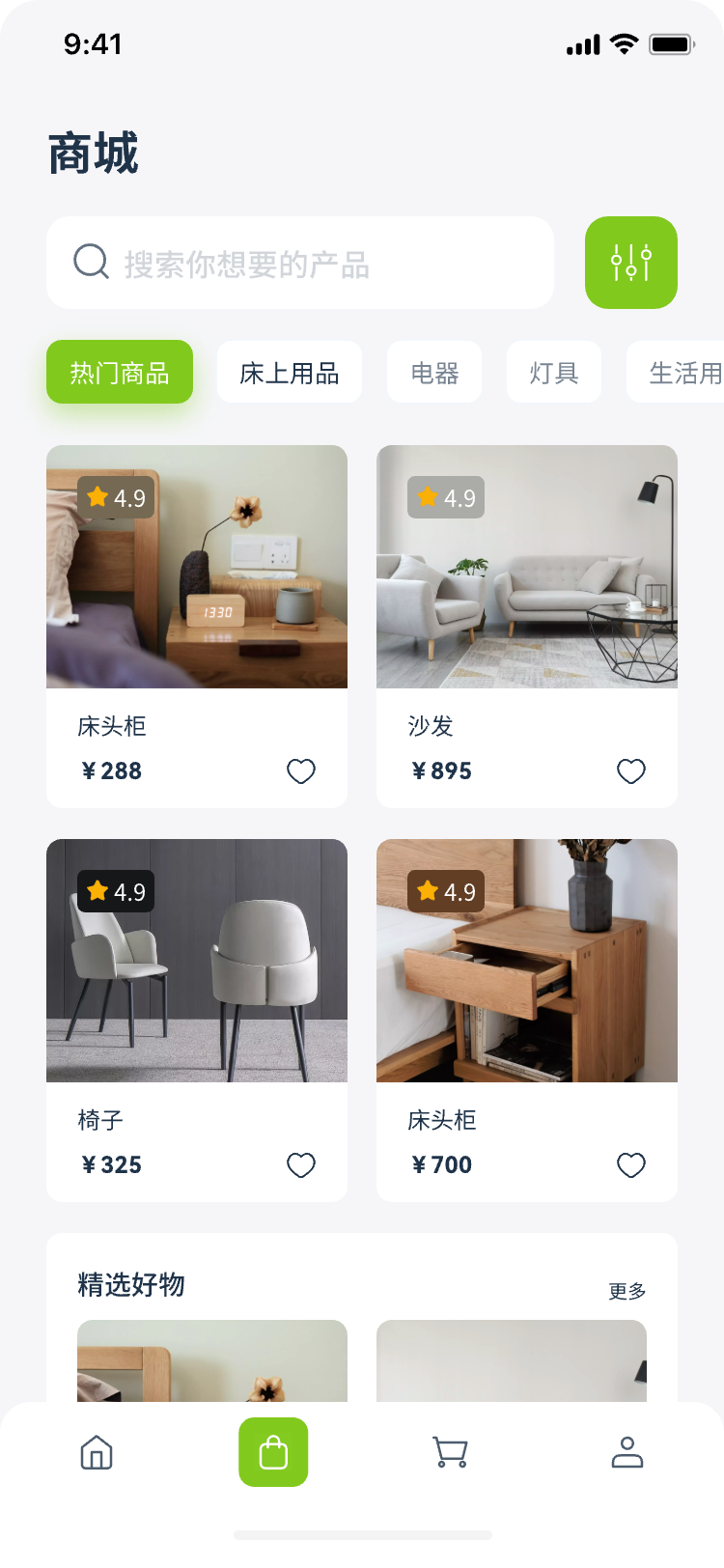The height and width of the screenshot is (1568, 724).
Task: Open the shopping bag store tab
Action: coord(273,1452)
